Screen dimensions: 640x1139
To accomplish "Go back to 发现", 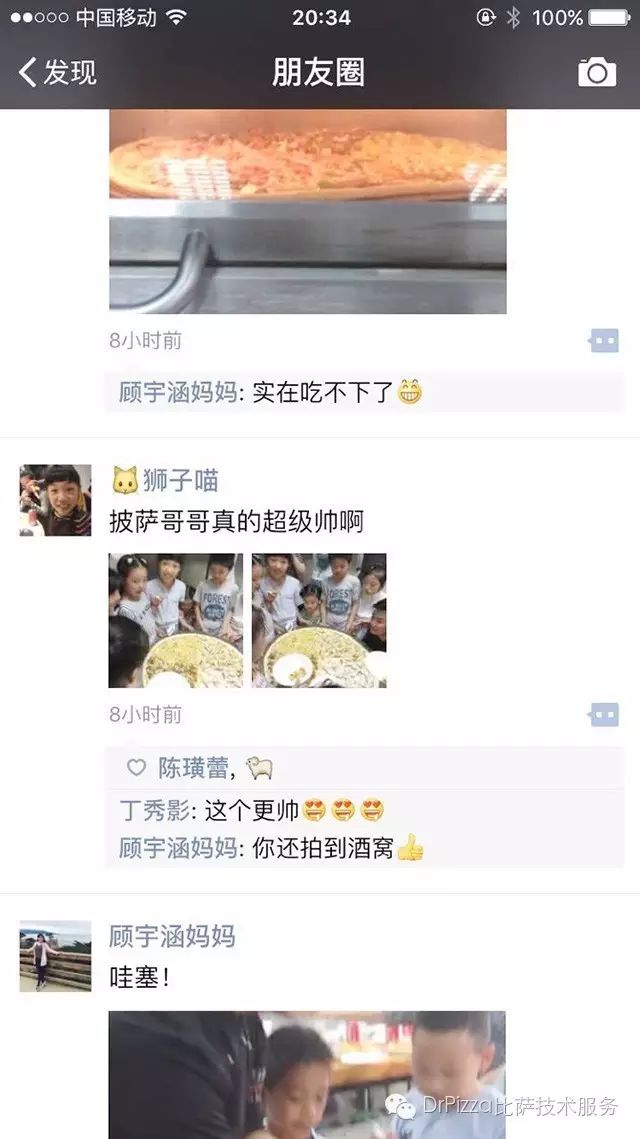I will [x=58, y=72].
